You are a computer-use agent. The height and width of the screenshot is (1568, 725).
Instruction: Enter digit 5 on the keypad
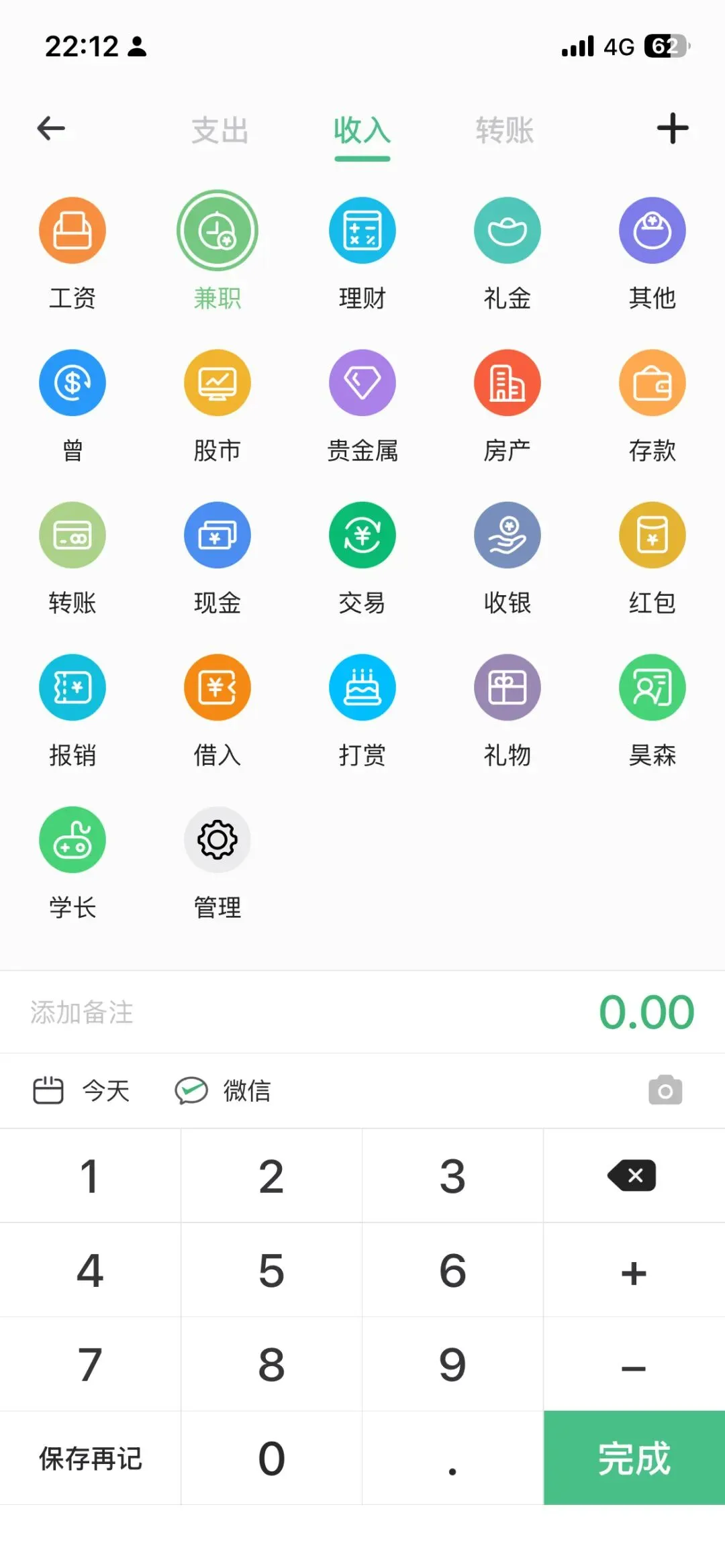[x=271, y=1270]
